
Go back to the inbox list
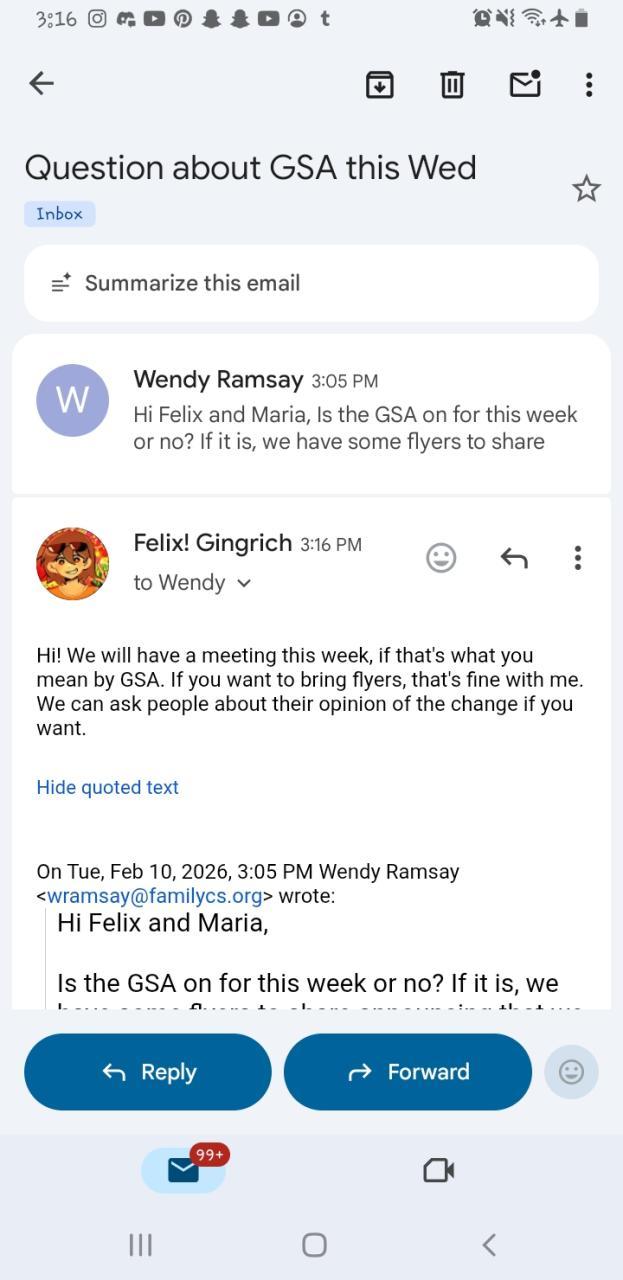[41, 84]
